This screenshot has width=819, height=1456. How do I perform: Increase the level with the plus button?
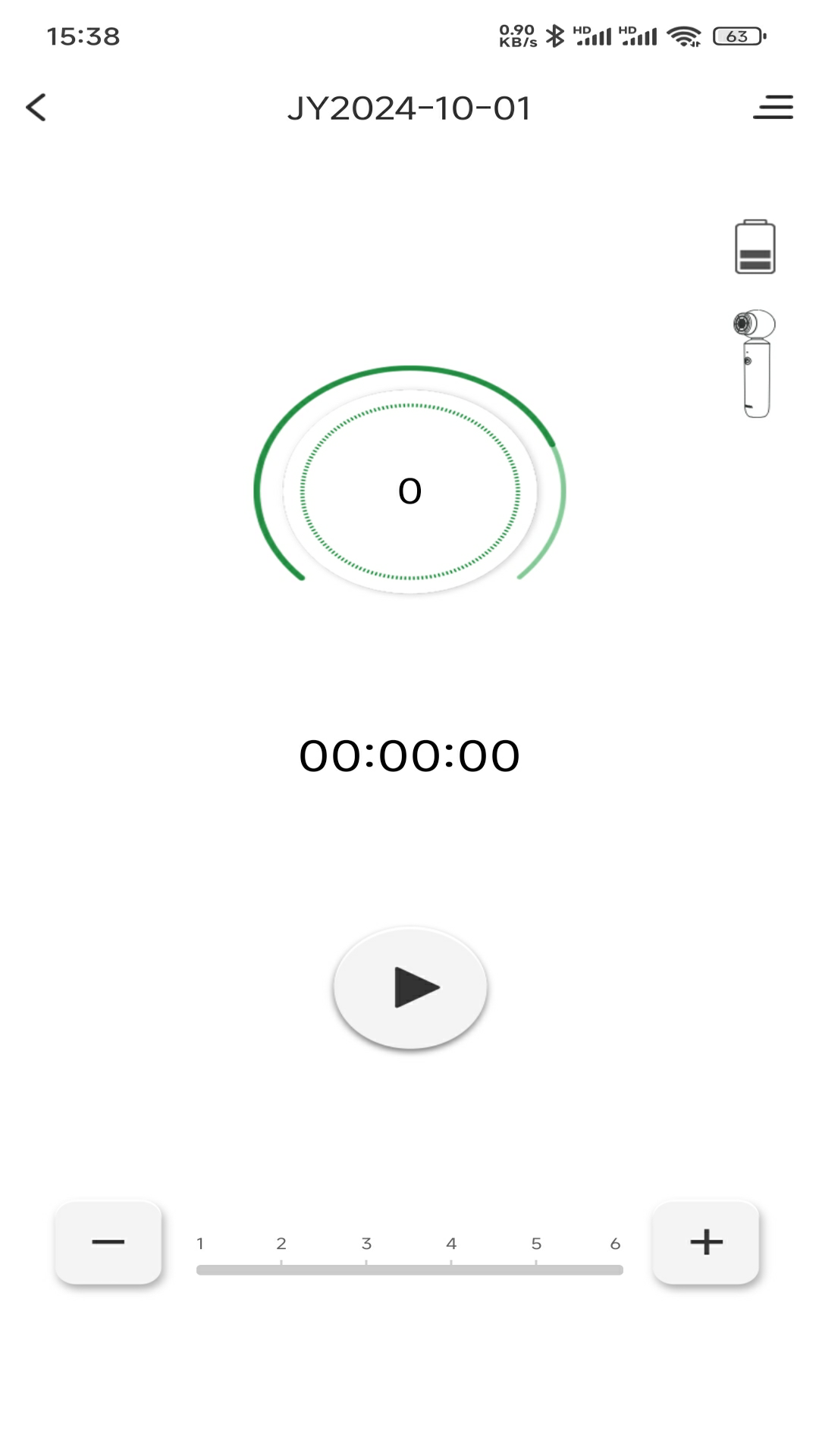pos(706,1242)
